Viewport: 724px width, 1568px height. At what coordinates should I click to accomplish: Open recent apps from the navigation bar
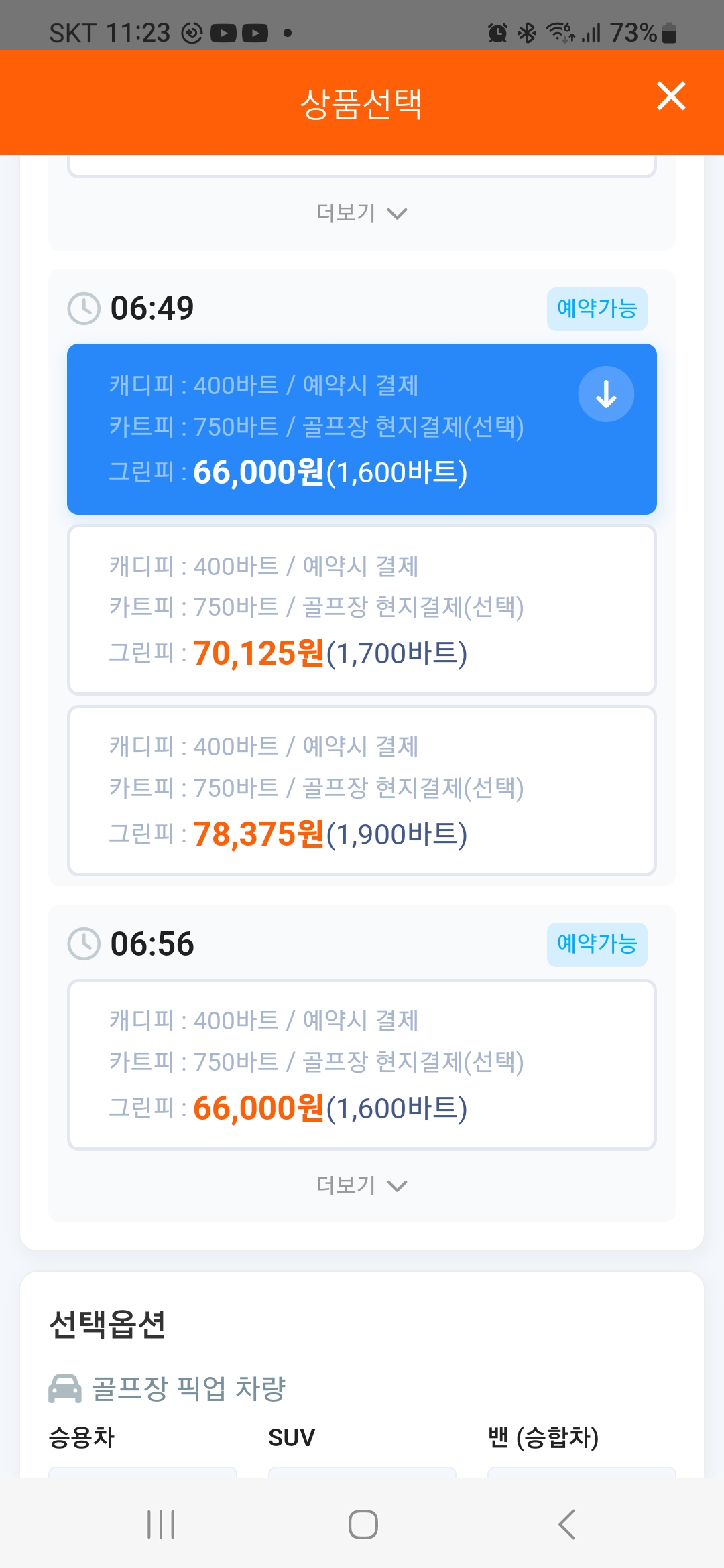161,1524
